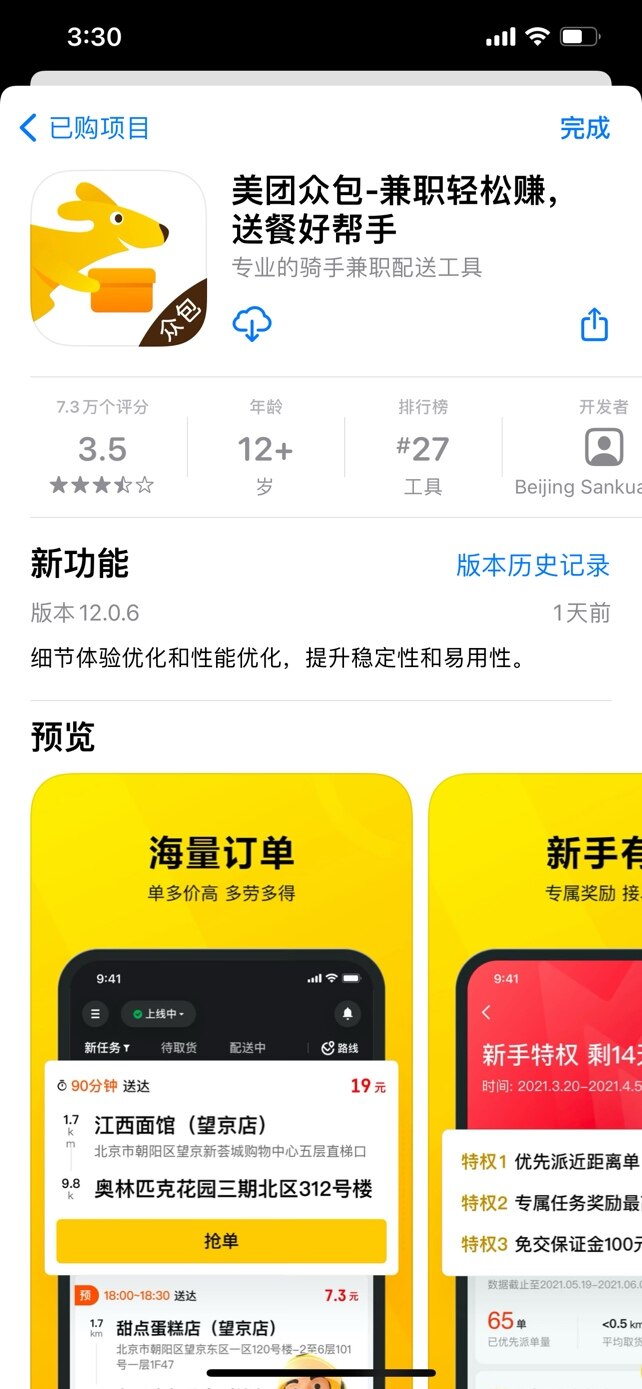Open 版本历史记录
The width and height of the screenshot is (642, 1389).
[x=533, y=565]
